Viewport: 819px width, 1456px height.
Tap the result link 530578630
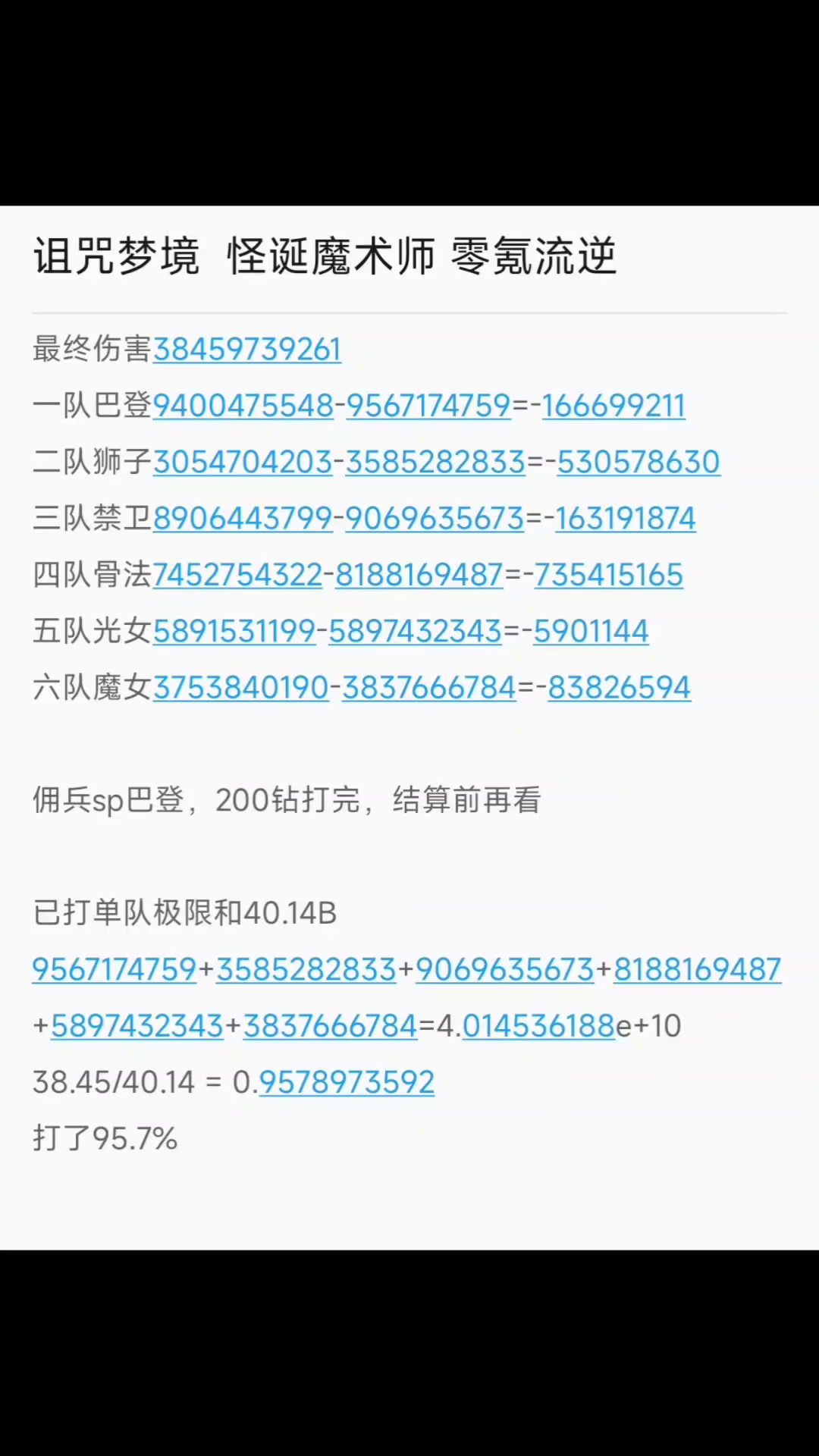click(x=638, y=462)
